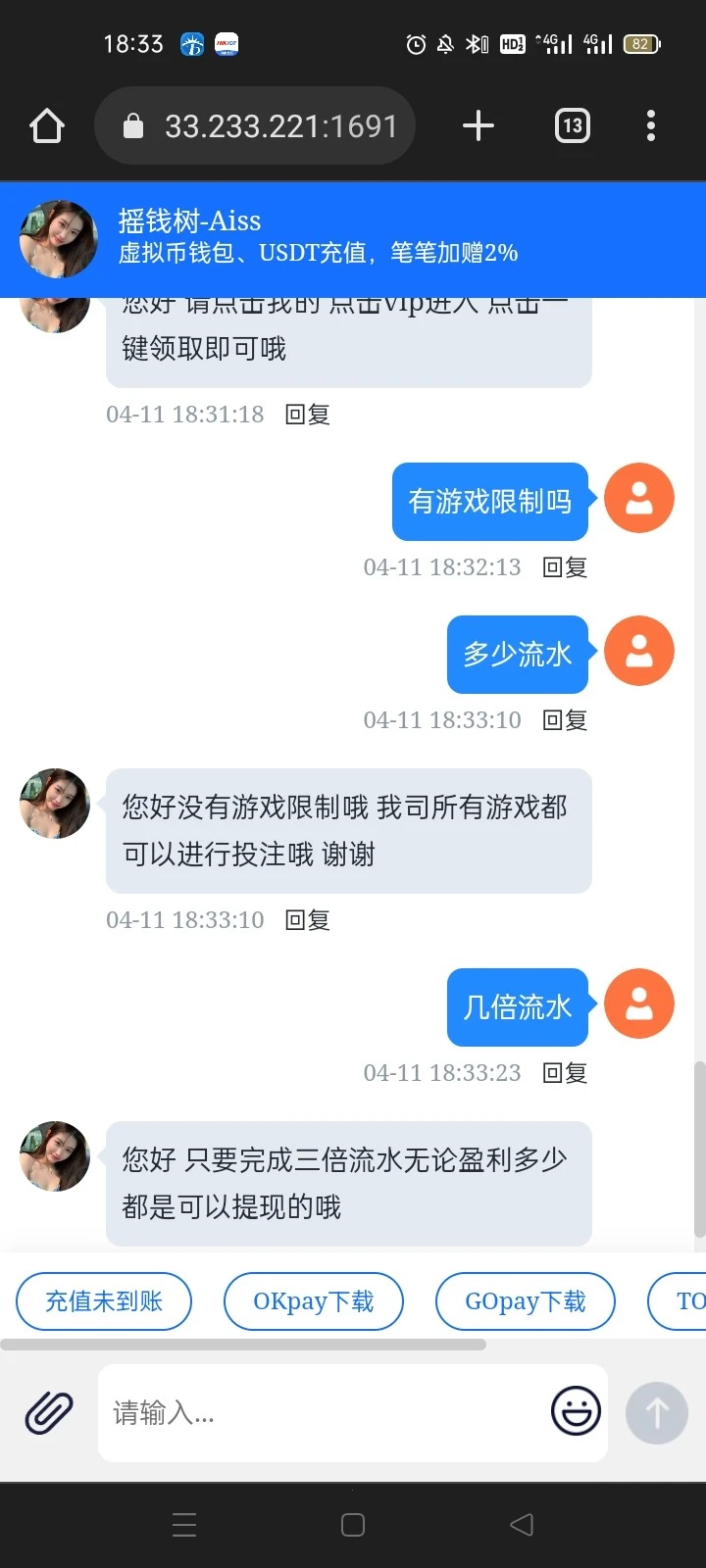Tap the orange avatar beside the 几倍流水 bubble

pos(638,1004)
